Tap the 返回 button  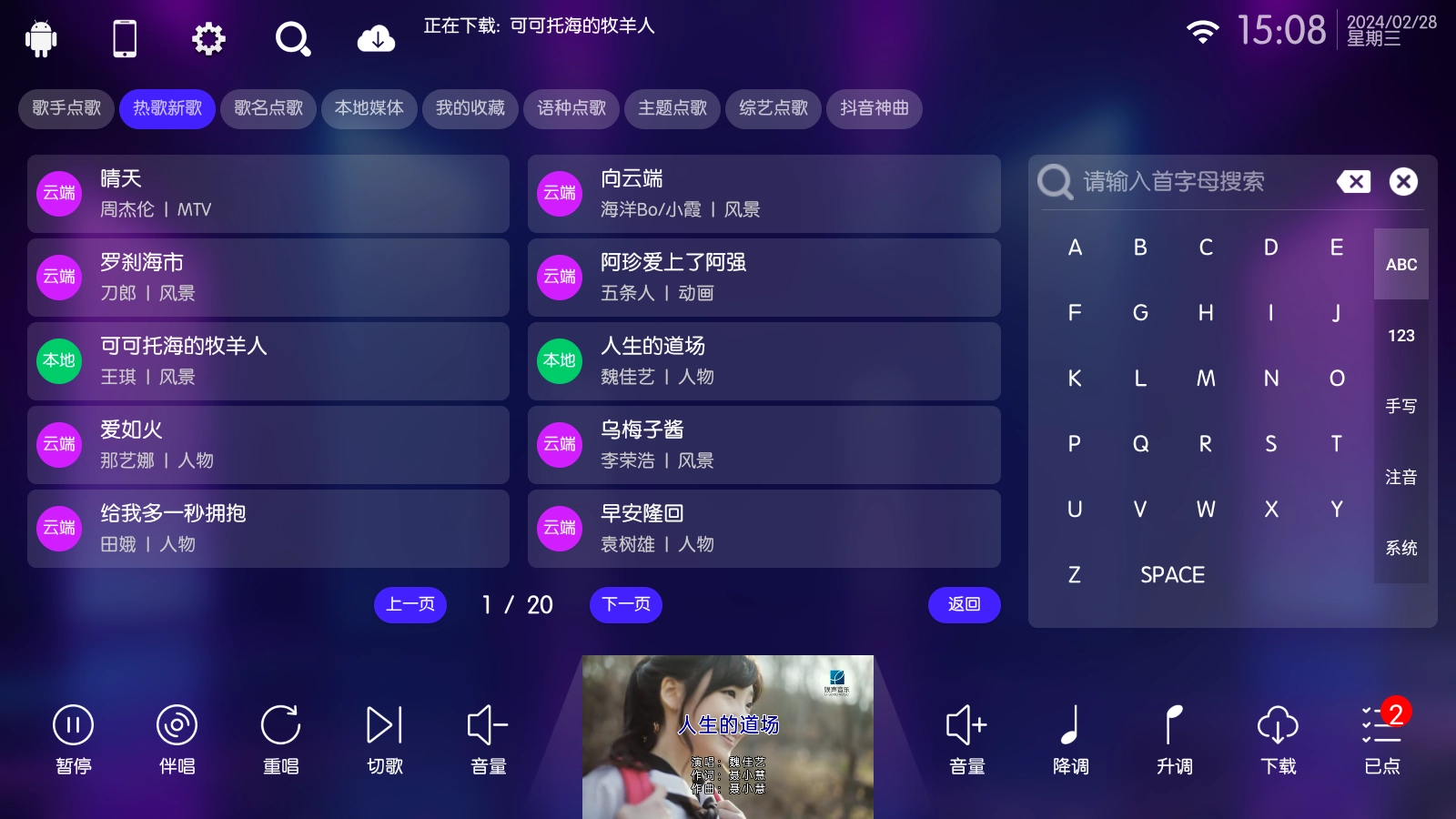tap(965, 604)
